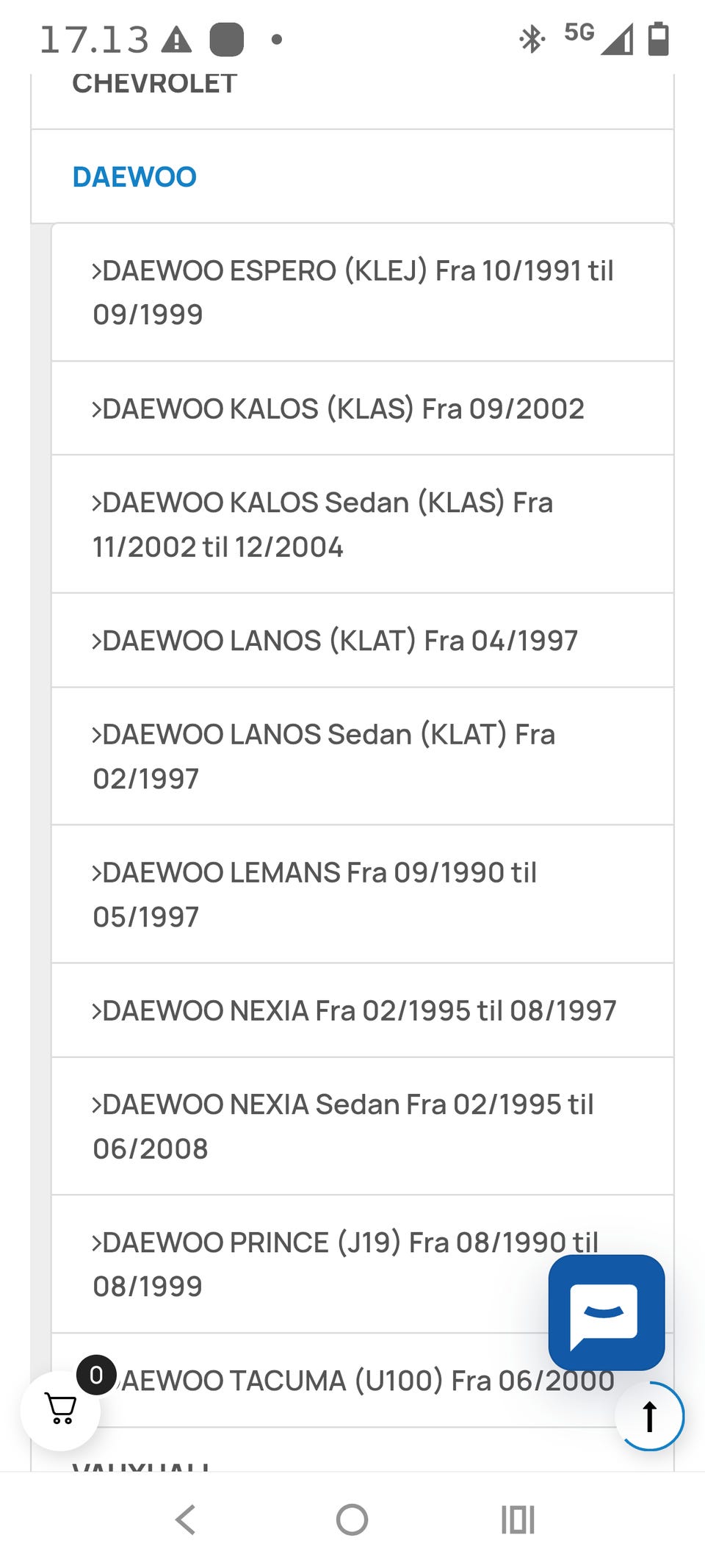705x1568 pixels.
Task: Select DAEWOO LANOS Sedan (KLAT)
Action: click(x=362, y=757)
